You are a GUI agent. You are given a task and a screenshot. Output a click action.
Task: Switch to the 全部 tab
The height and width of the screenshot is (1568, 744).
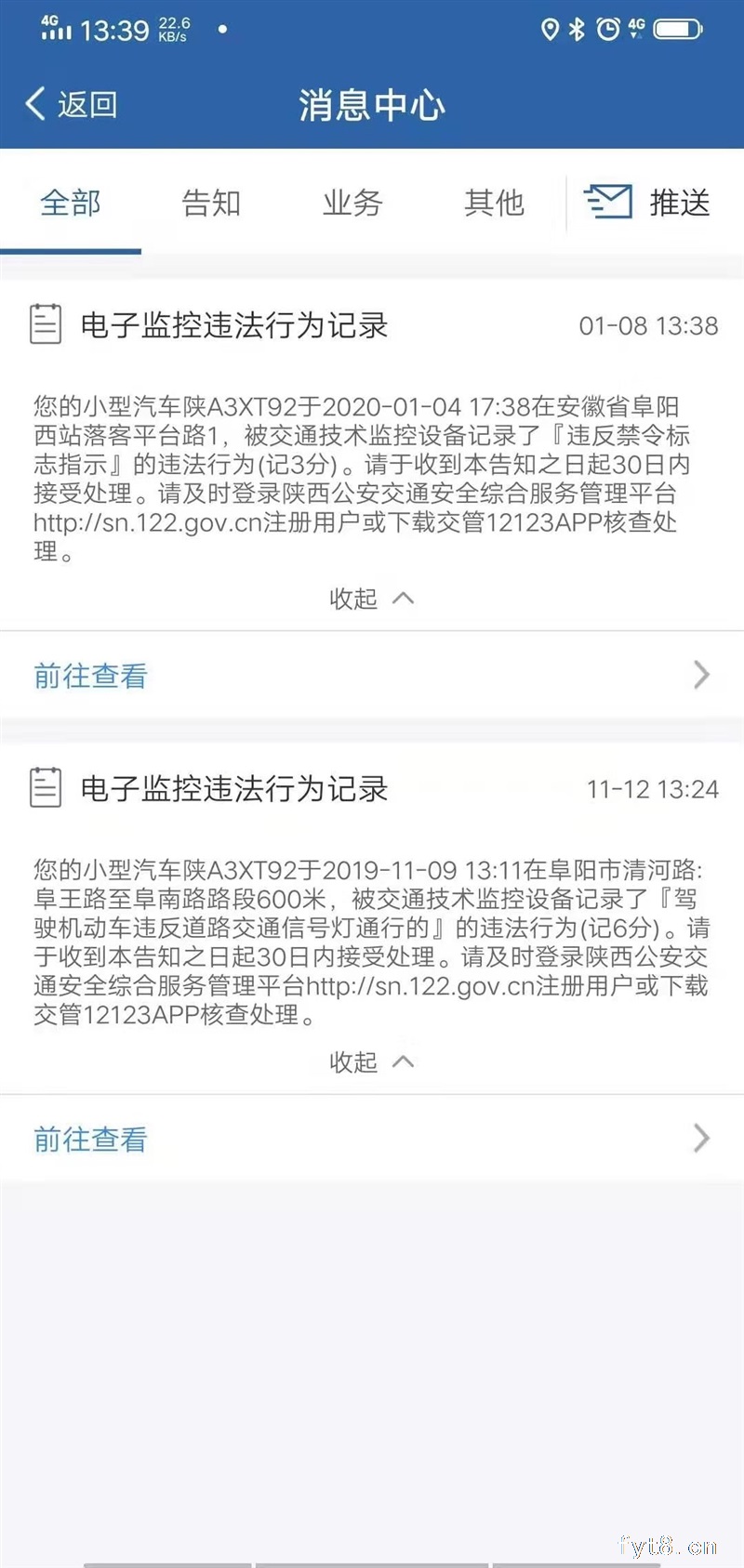tap(71, 203)
